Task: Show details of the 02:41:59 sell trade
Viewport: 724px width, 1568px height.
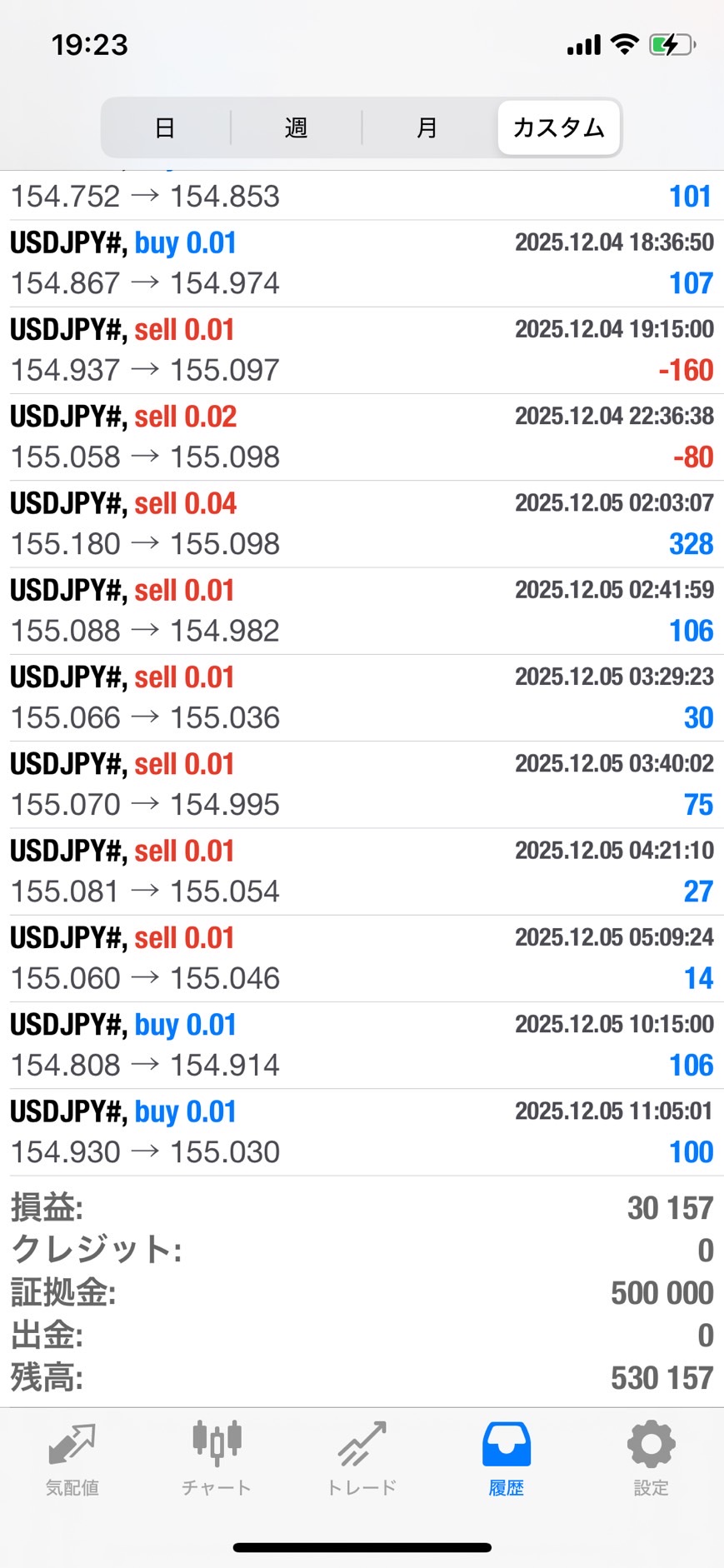Action: click(362, 611)
